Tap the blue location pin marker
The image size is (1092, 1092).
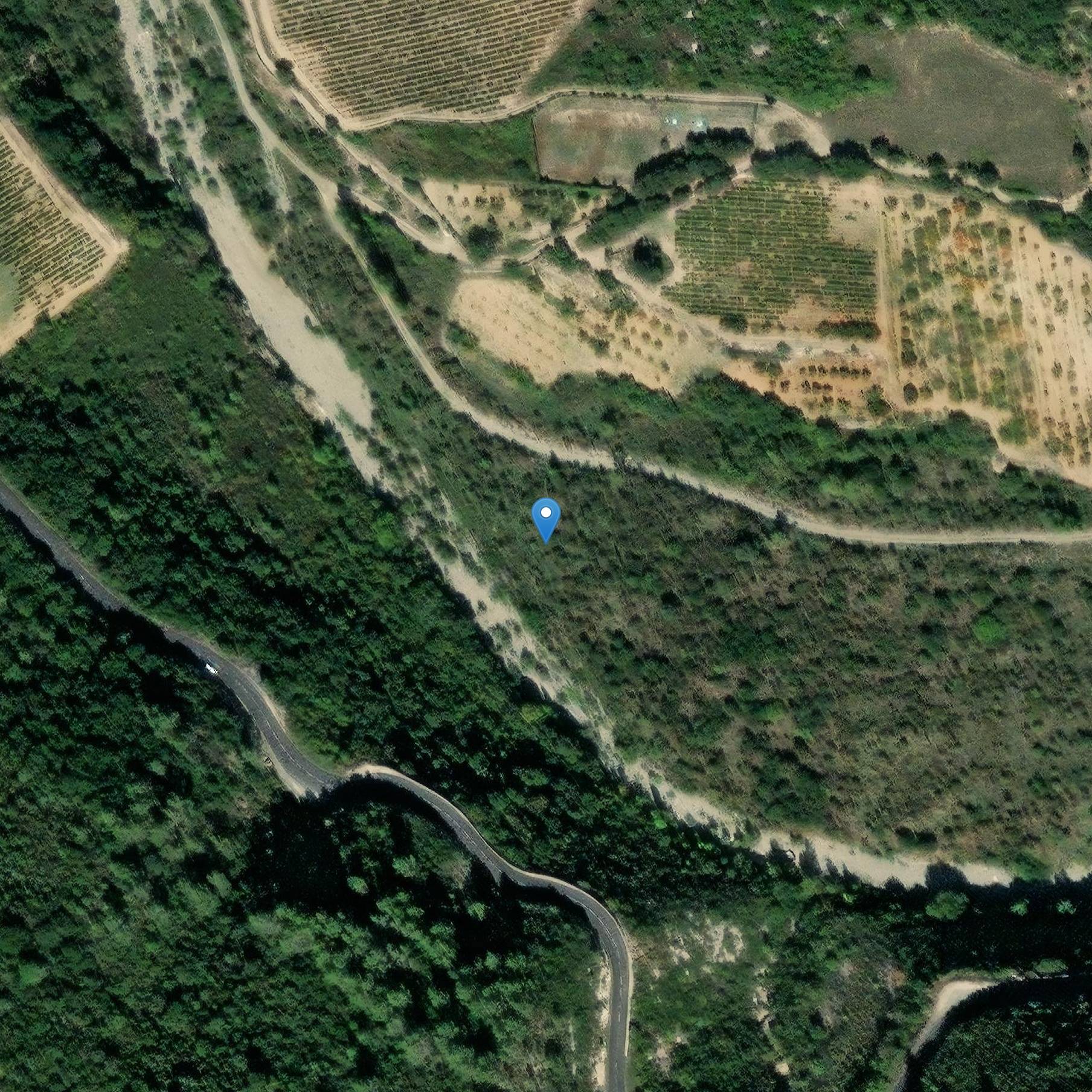(546, 518)
